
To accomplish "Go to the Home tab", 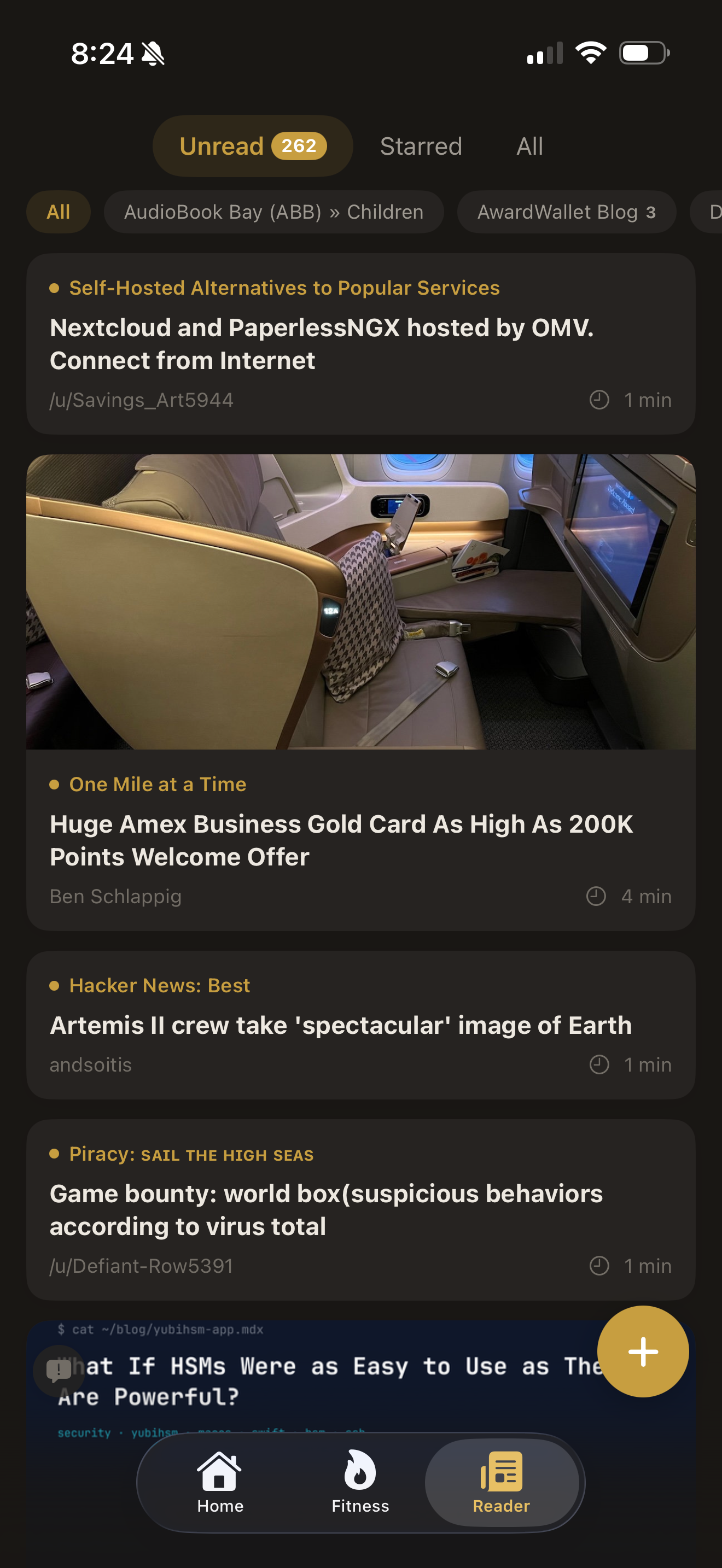I will [220, 1482].
